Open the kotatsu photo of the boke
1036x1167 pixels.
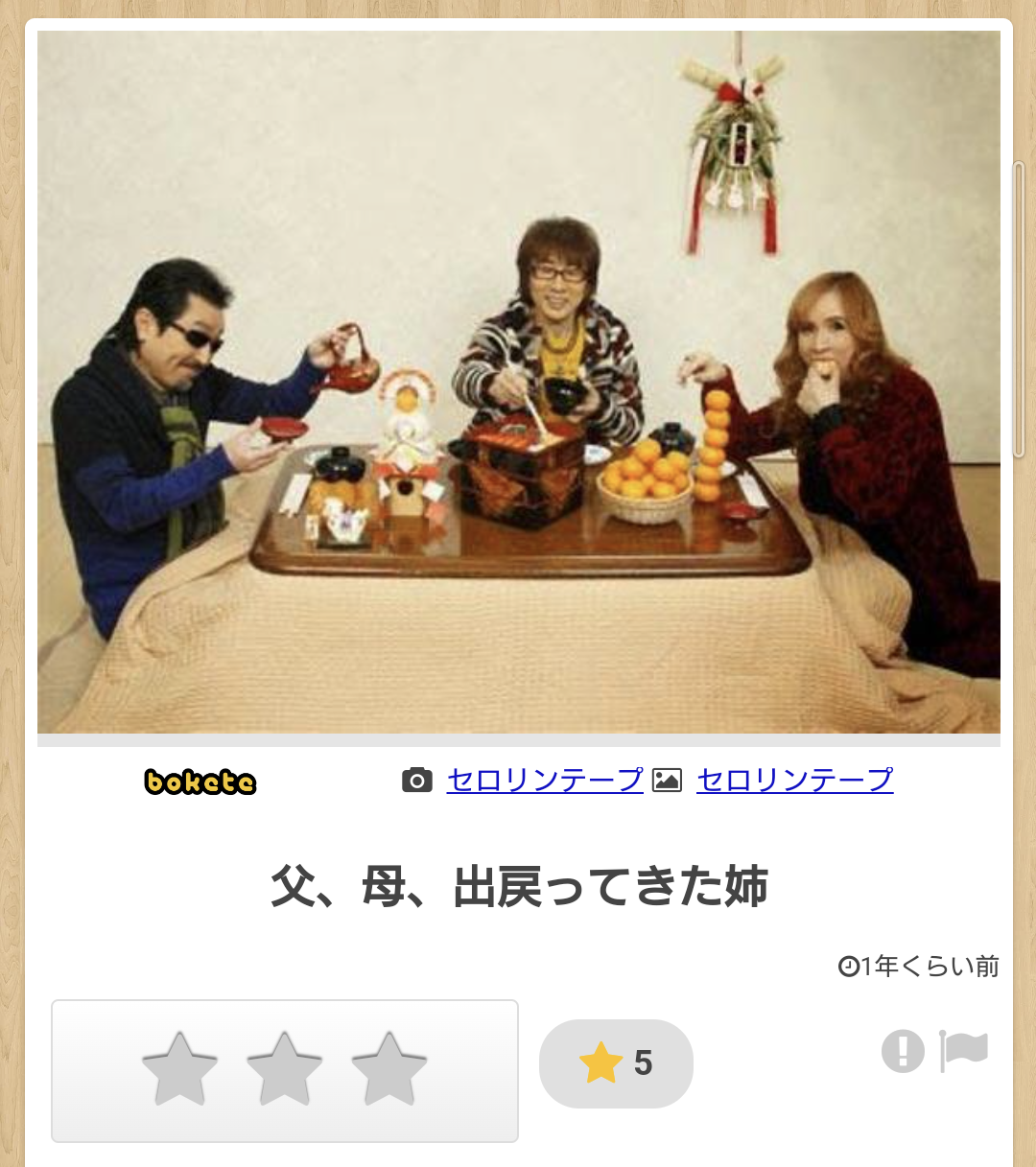518,383
